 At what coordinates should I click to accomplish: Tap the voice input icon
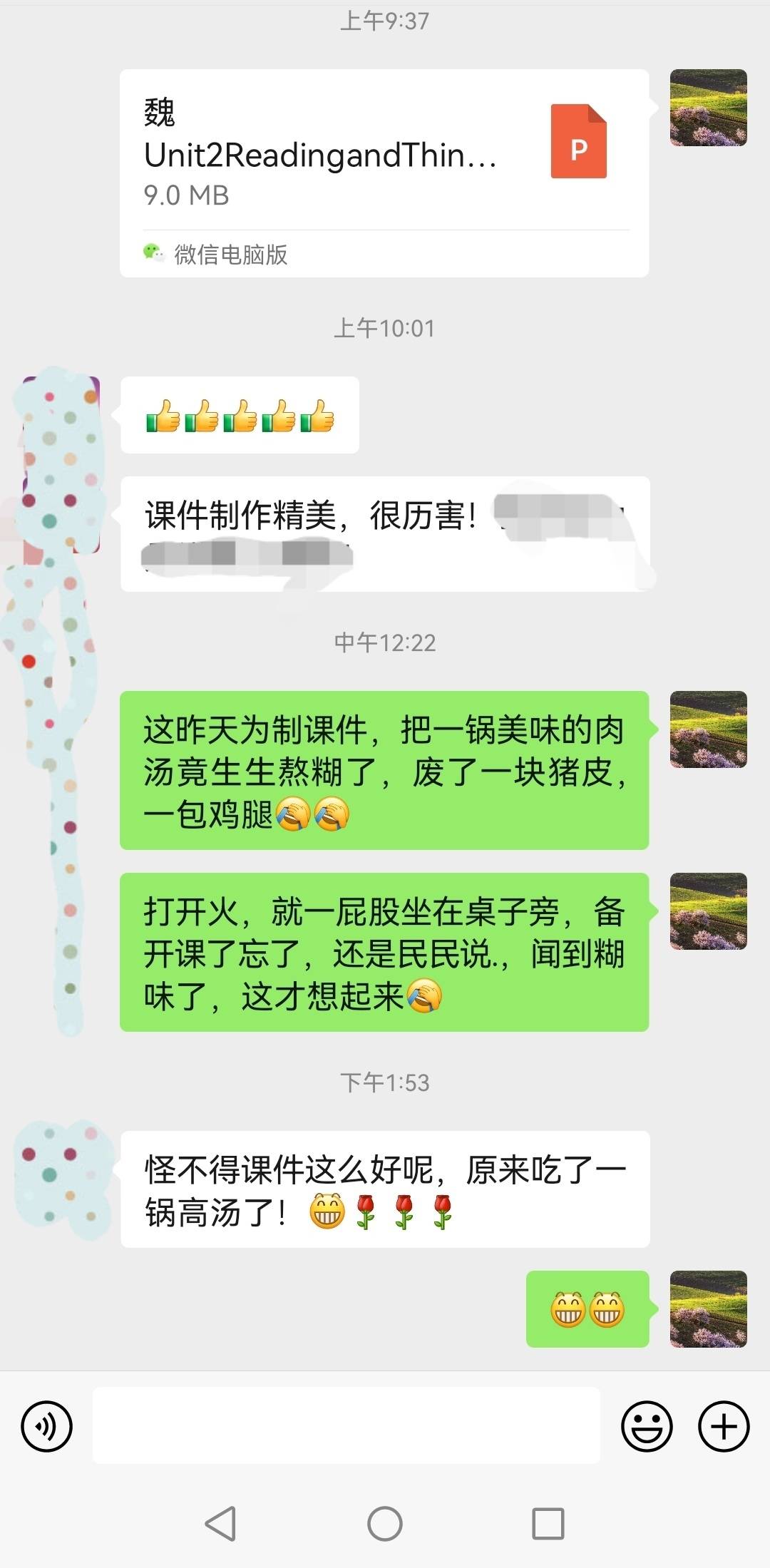pyautogui.click(x=45, y=1427)
